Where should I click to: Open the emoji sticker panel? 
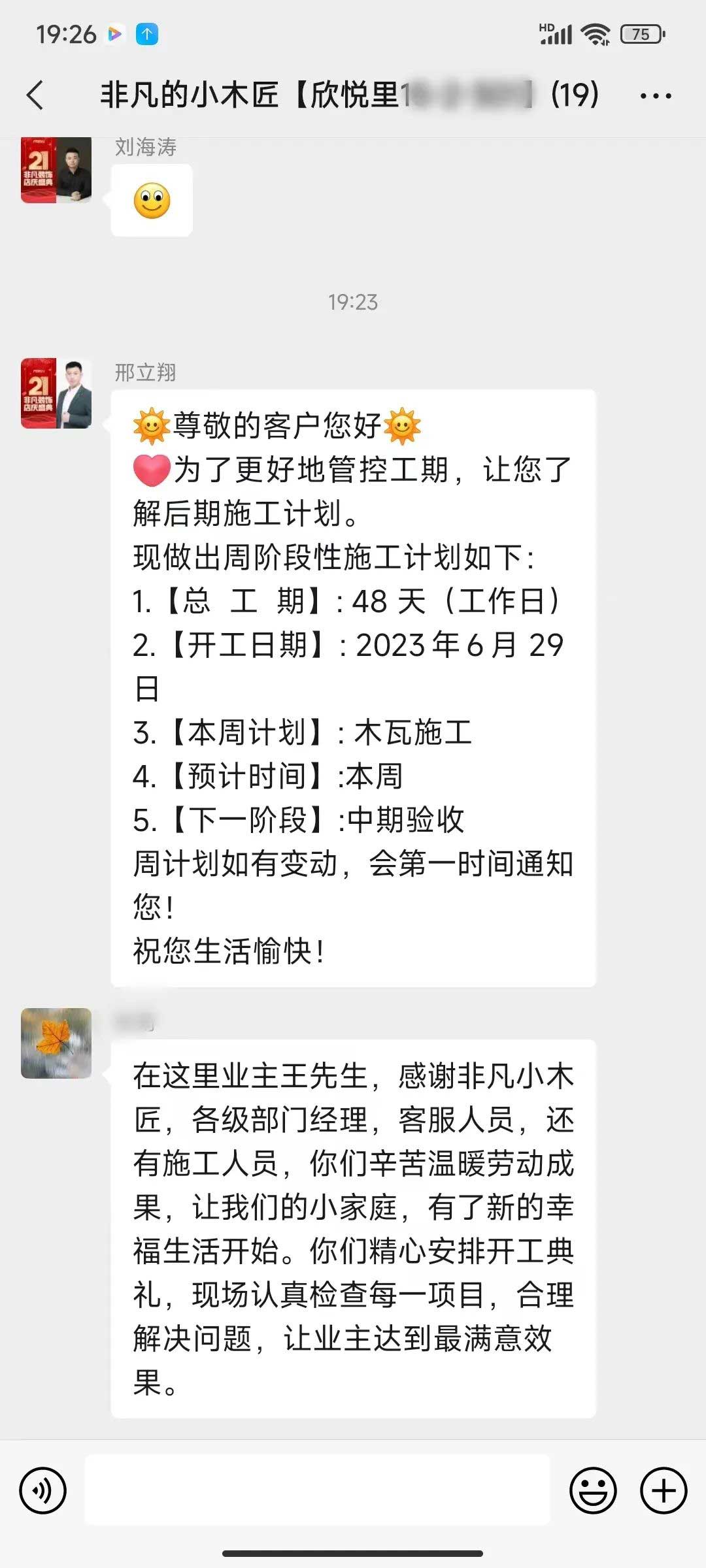(593, 1490)
